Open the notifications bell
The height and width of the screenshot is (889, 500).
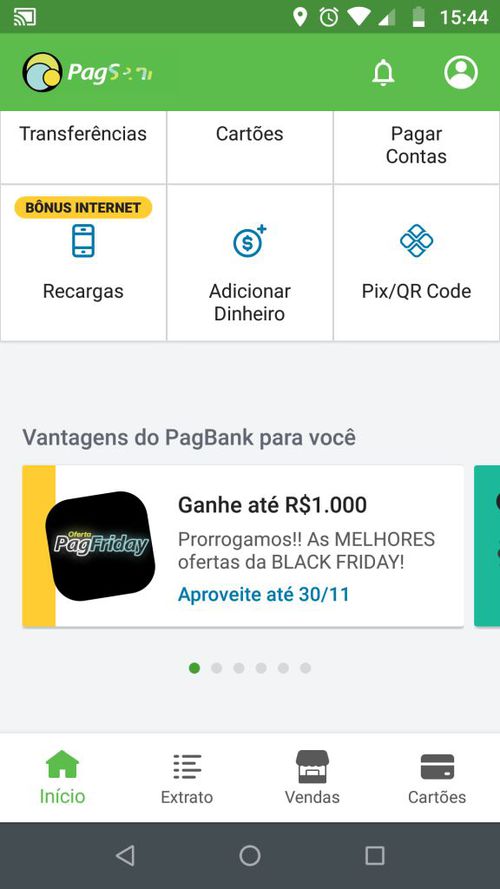pyautogui.click(x=383, y=73)
